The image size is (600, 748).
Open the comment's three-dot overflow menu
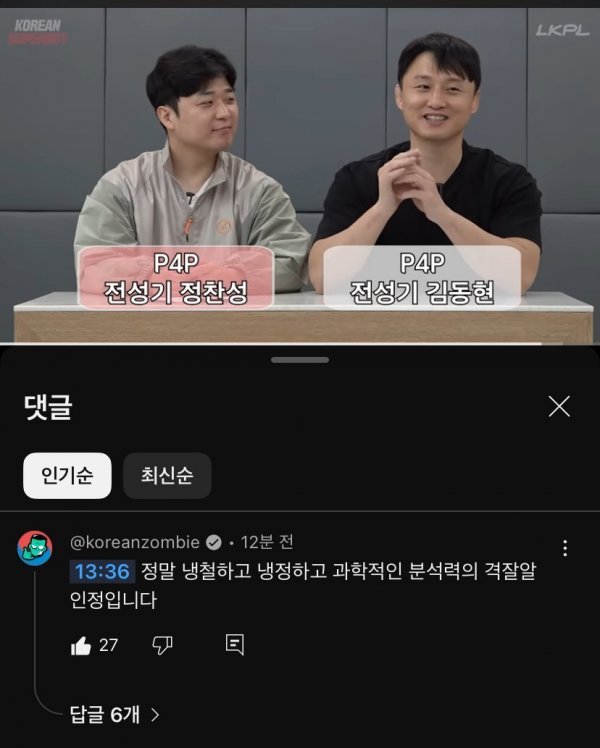tap(565, 548)
